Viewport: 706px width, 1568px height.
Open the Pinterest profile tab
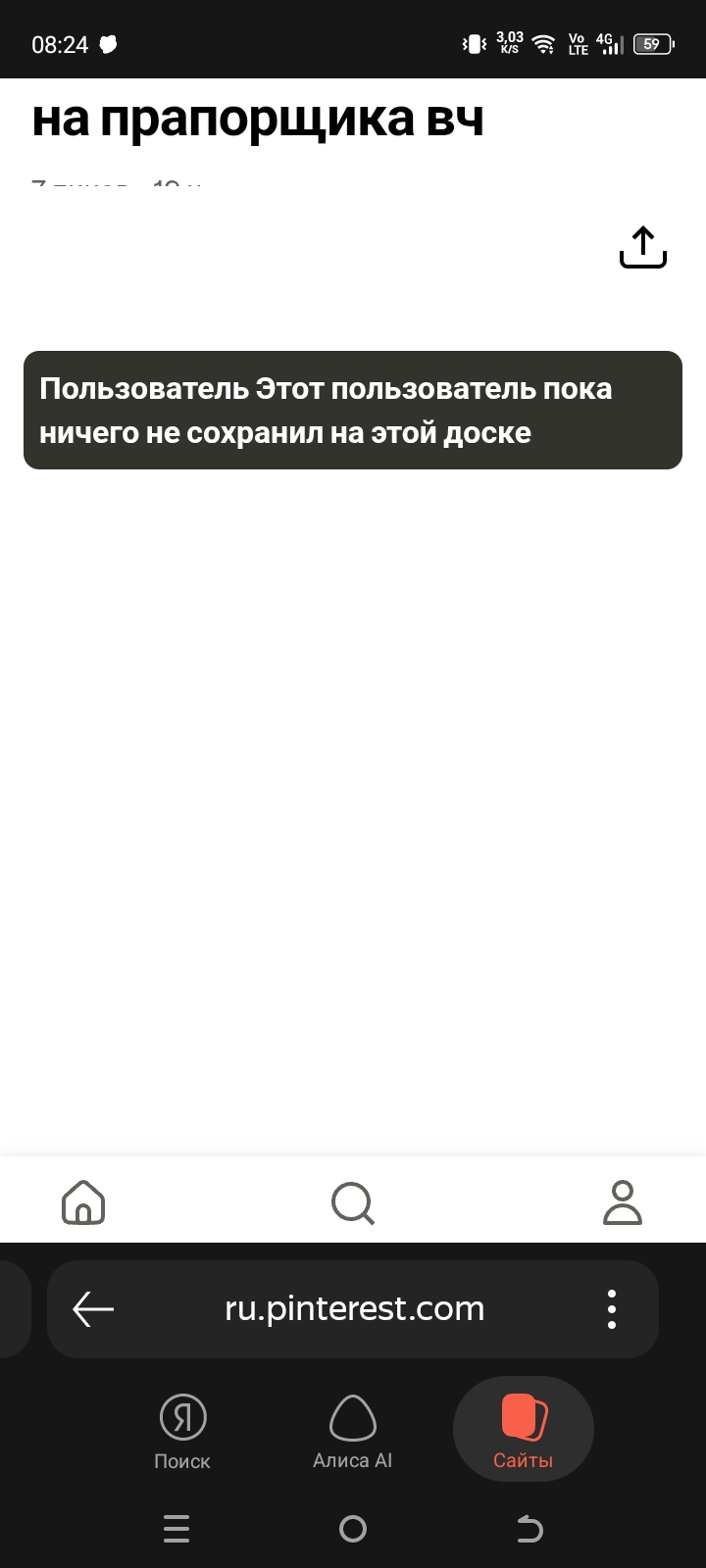(622, 1202)
